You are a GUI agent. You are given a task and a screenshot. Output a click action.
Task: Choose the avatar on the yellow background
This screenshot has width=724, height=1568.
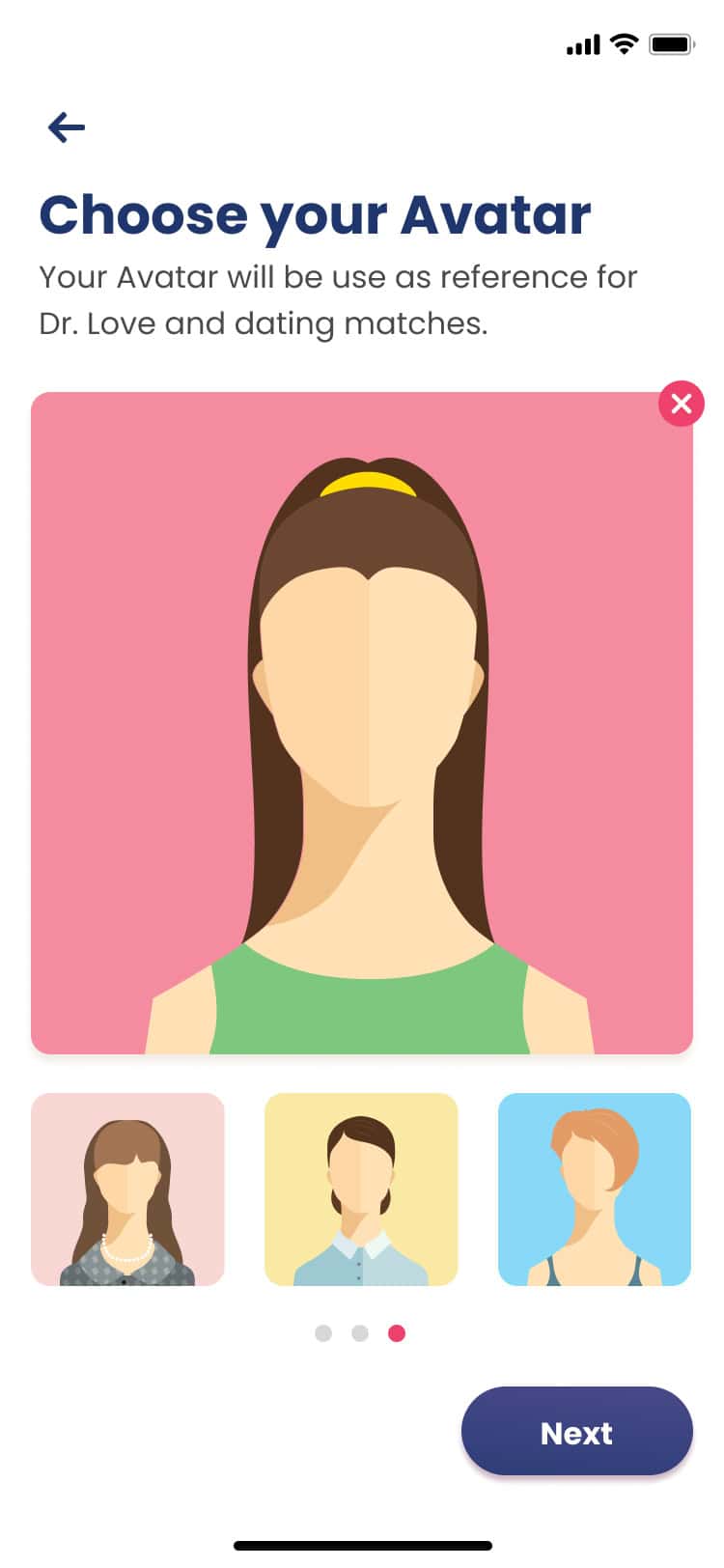point(361,1189)
